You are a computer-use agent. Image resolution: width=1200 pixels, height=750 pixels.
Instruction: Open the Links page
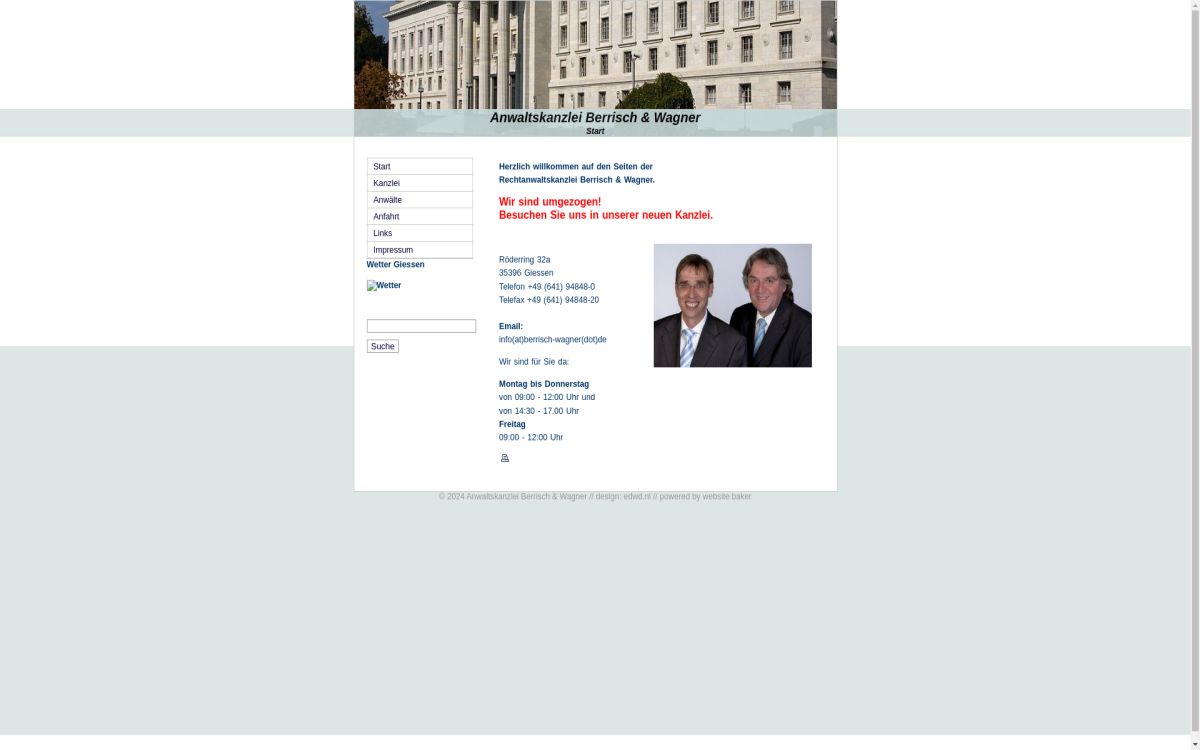click(419, 234)
